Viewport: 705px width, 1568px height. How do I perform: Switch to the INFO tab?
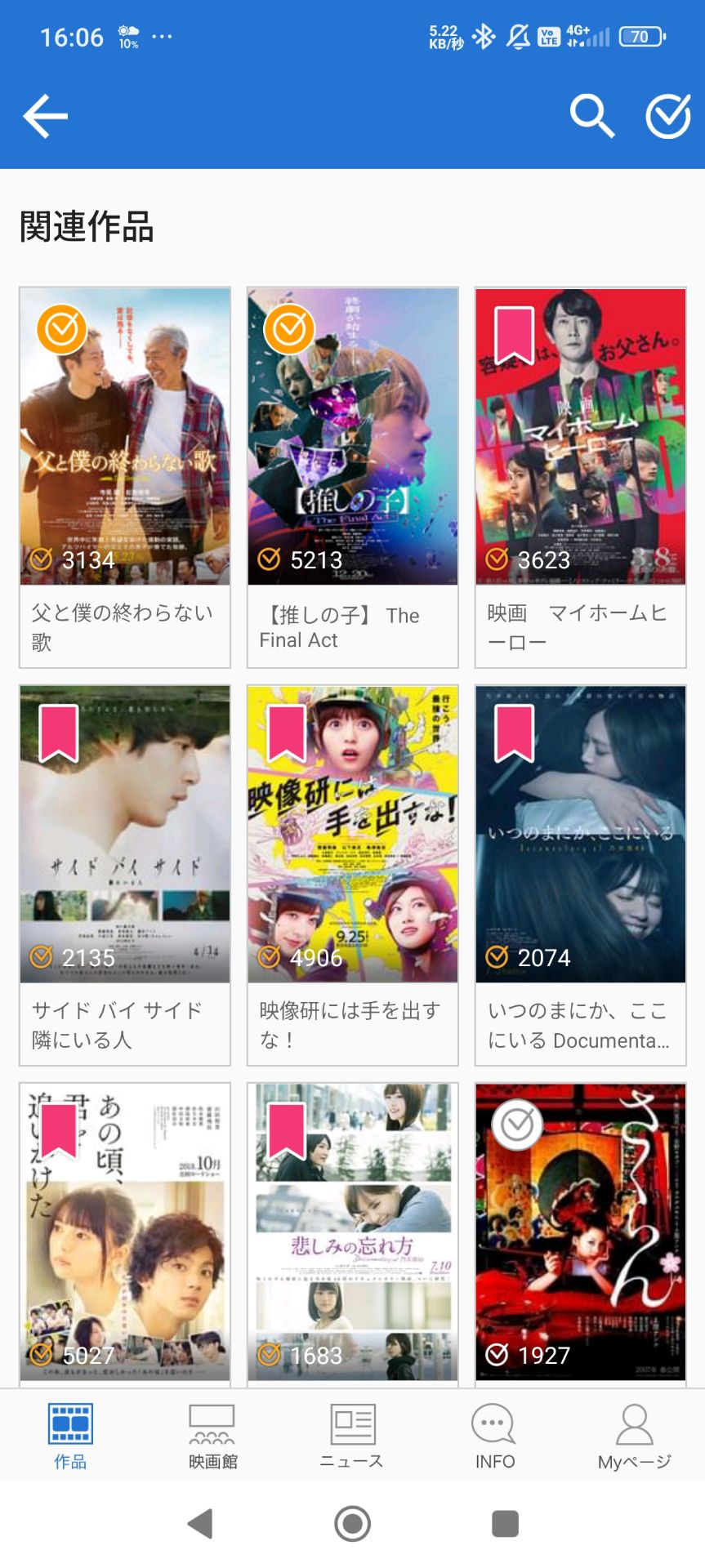coord(494,1437)
